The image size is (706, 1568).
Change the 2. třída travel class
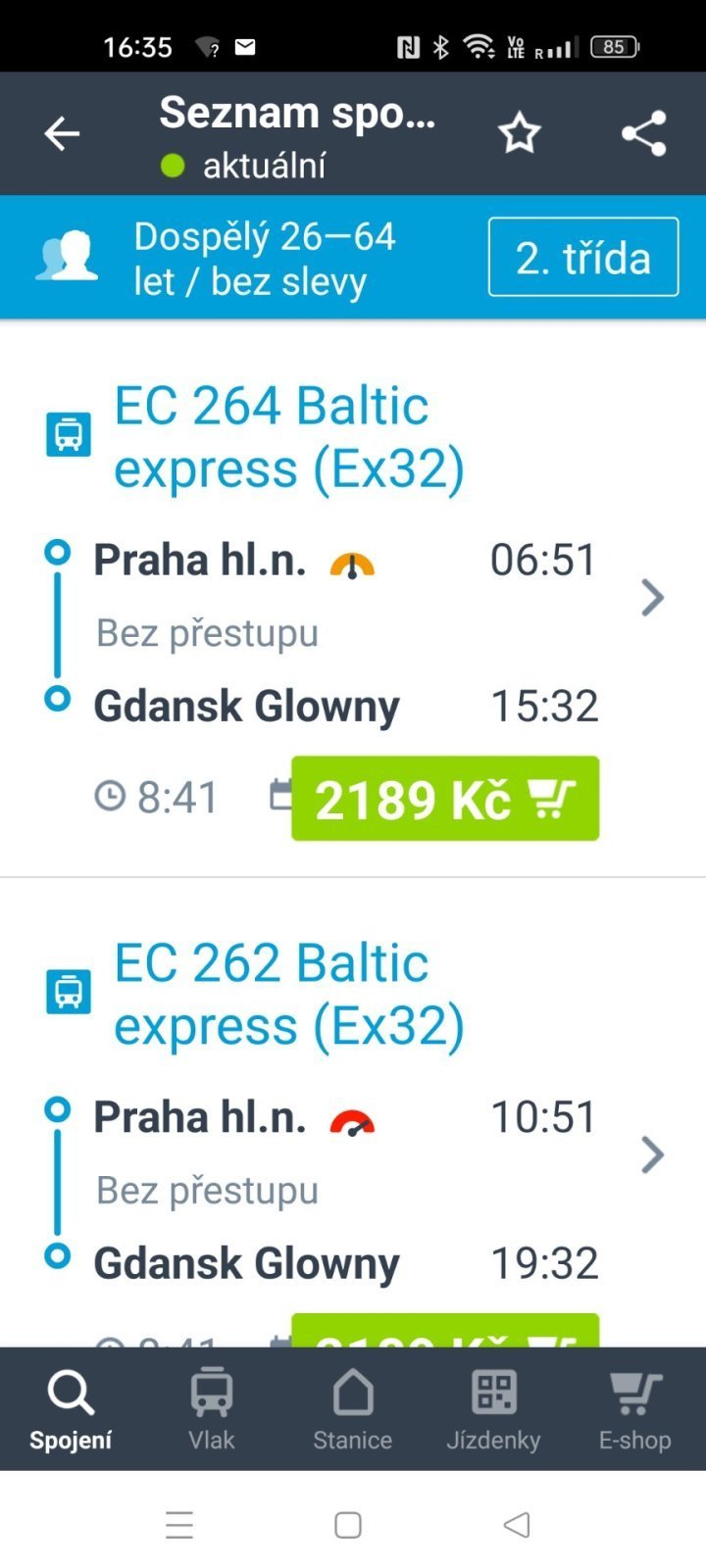tap(582, 258)
